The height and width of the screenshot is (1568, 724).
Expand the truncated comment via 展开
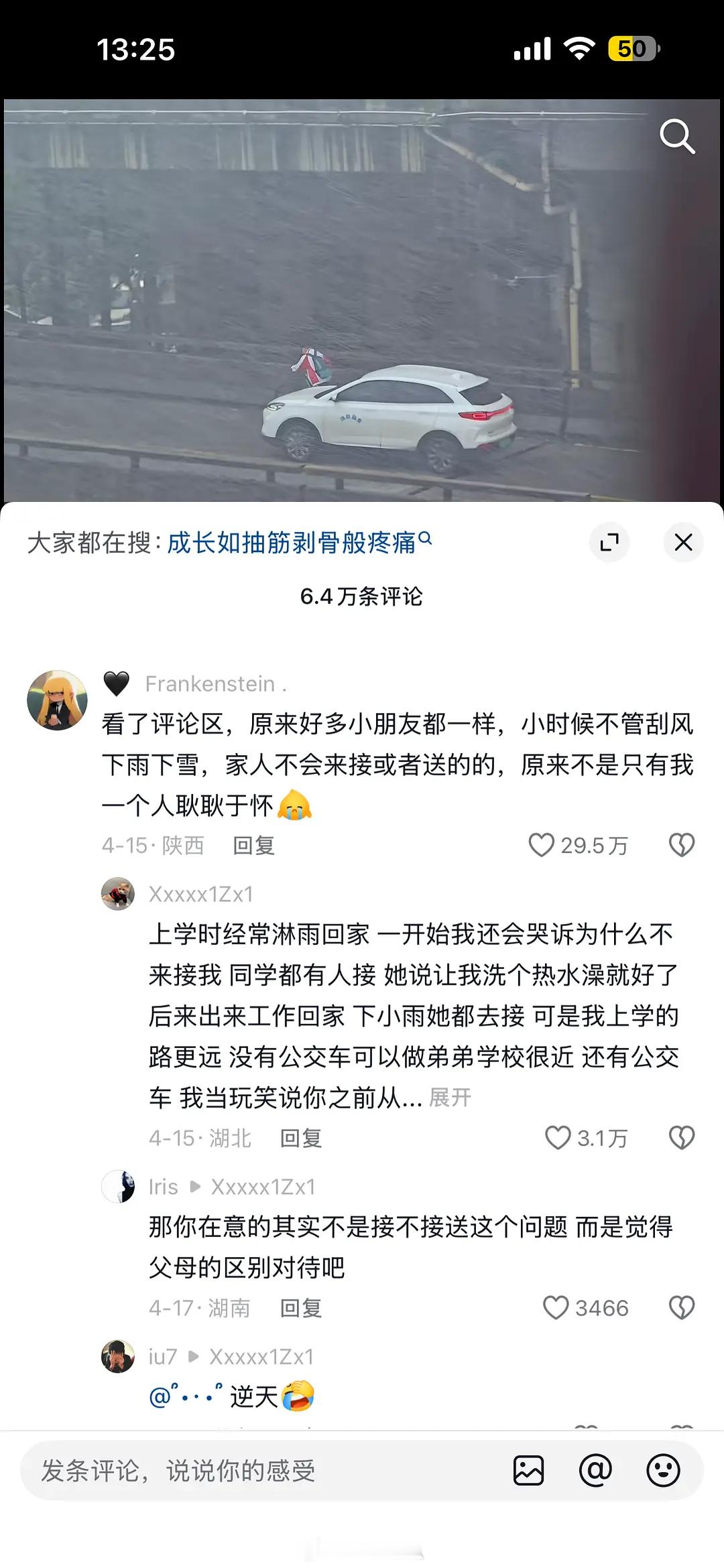point(450,1092)
